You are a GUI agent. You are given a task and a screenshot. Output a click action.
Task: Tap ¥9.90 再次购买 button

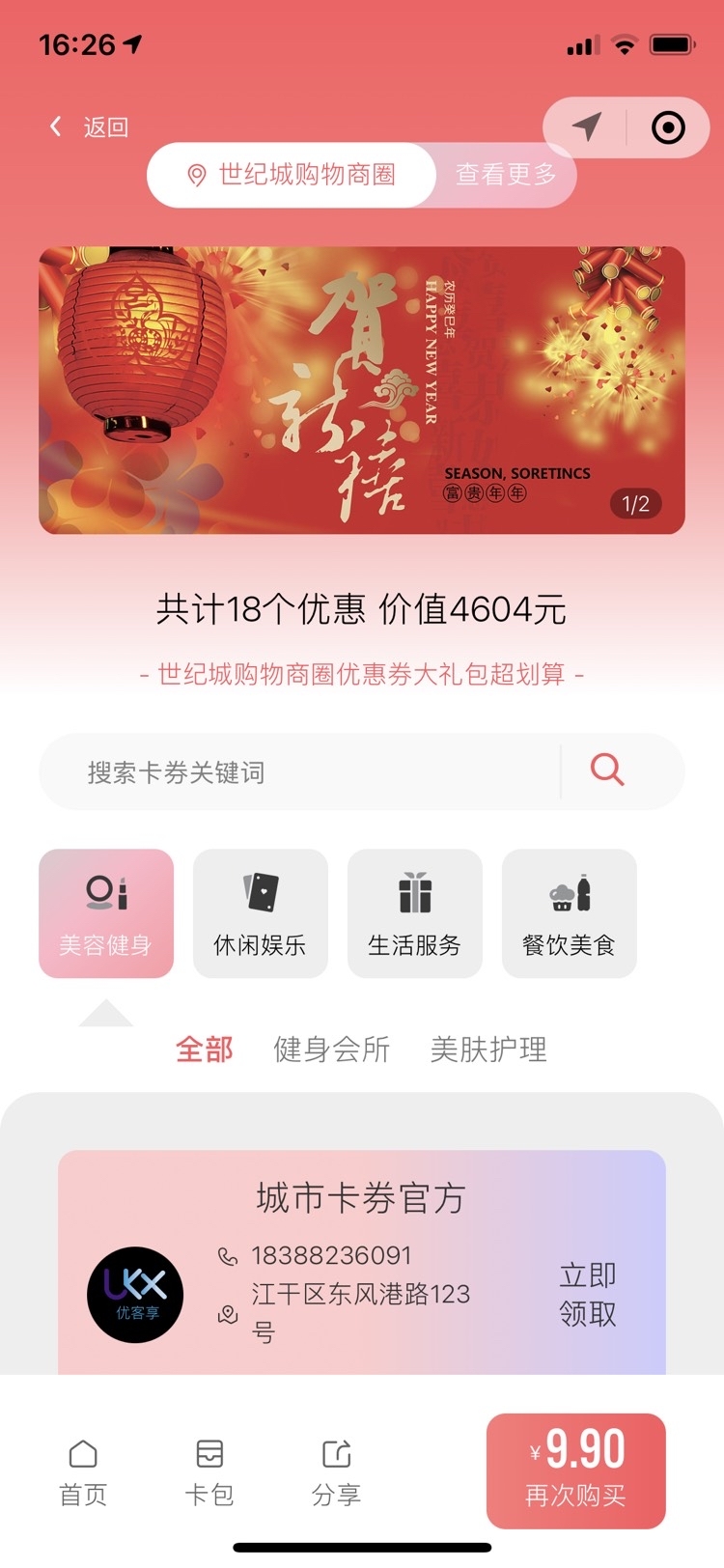click(x=576, y=1470)
